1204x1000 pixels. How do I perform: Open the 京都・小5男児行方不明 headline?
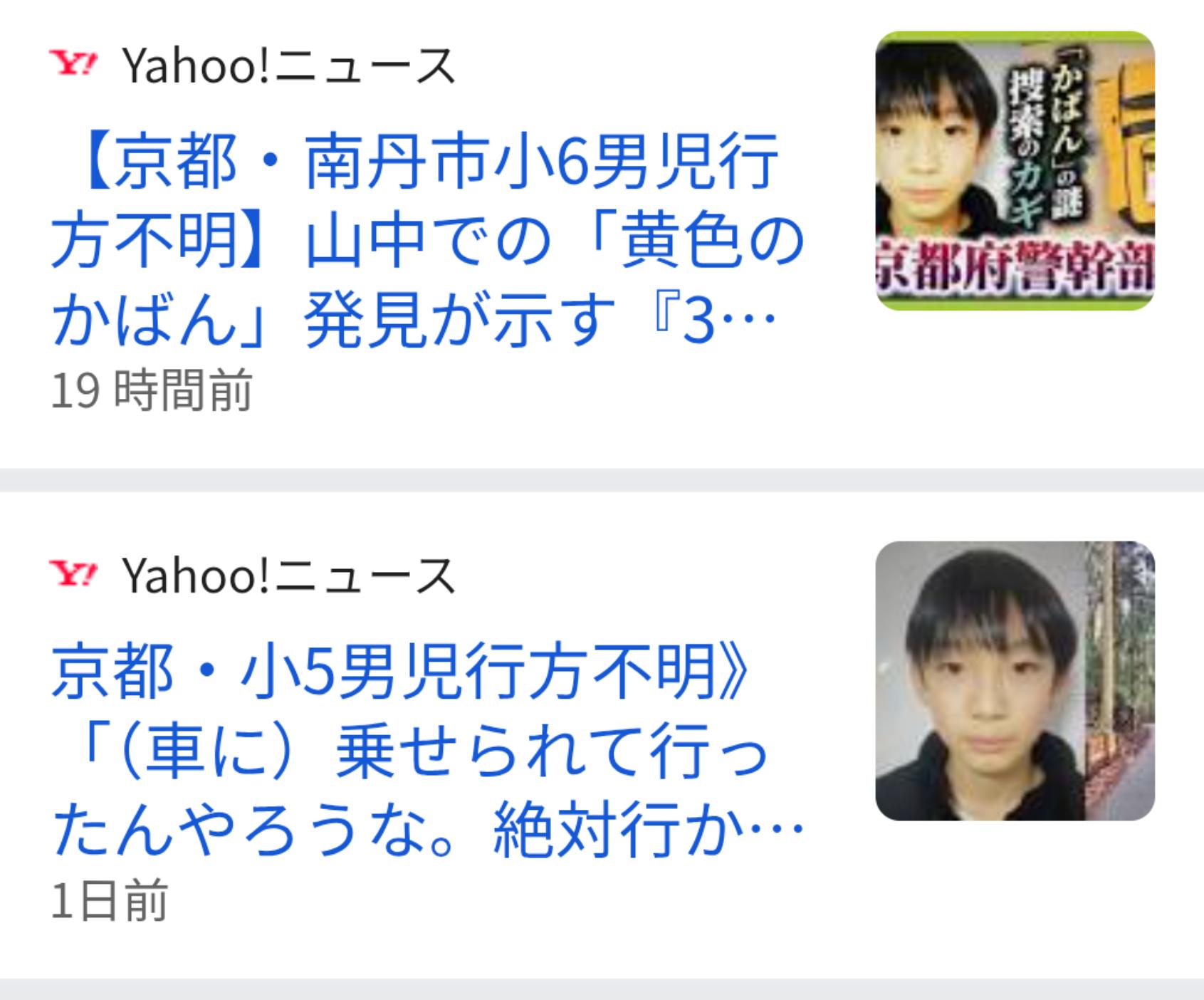(427, 749)
